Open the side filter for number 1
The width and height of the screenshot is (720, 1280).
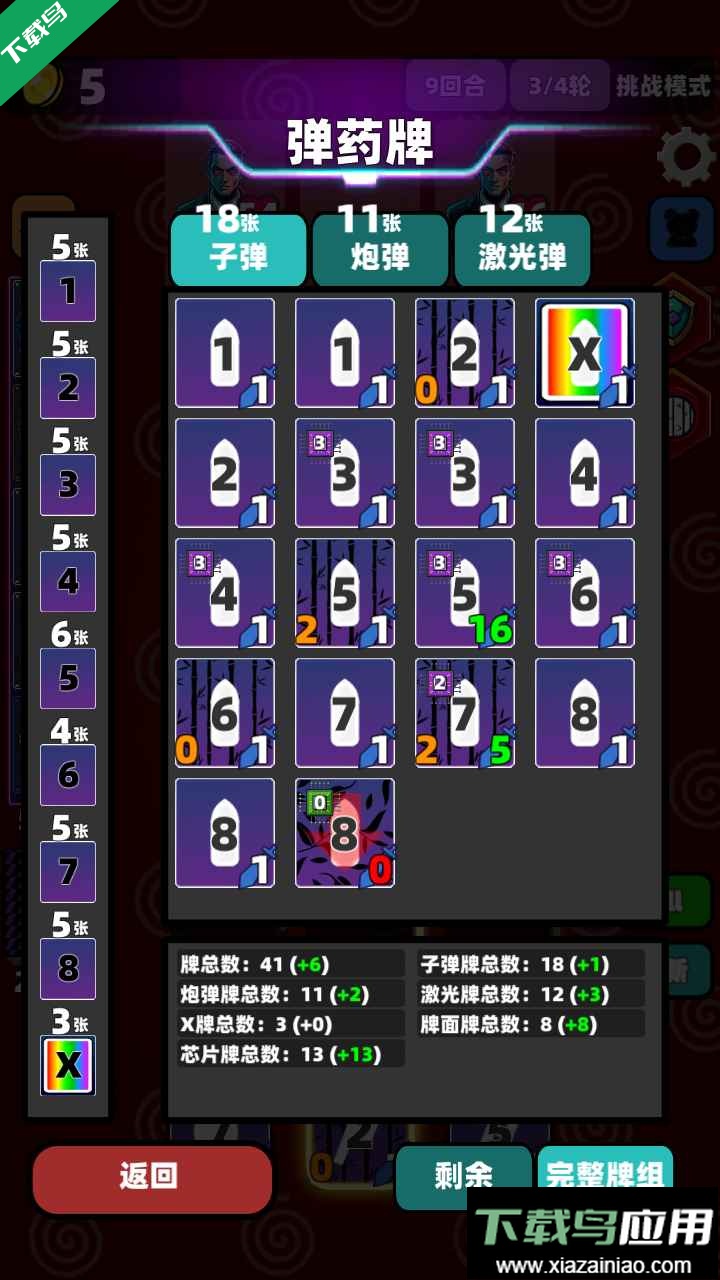(x=68, y=290)
